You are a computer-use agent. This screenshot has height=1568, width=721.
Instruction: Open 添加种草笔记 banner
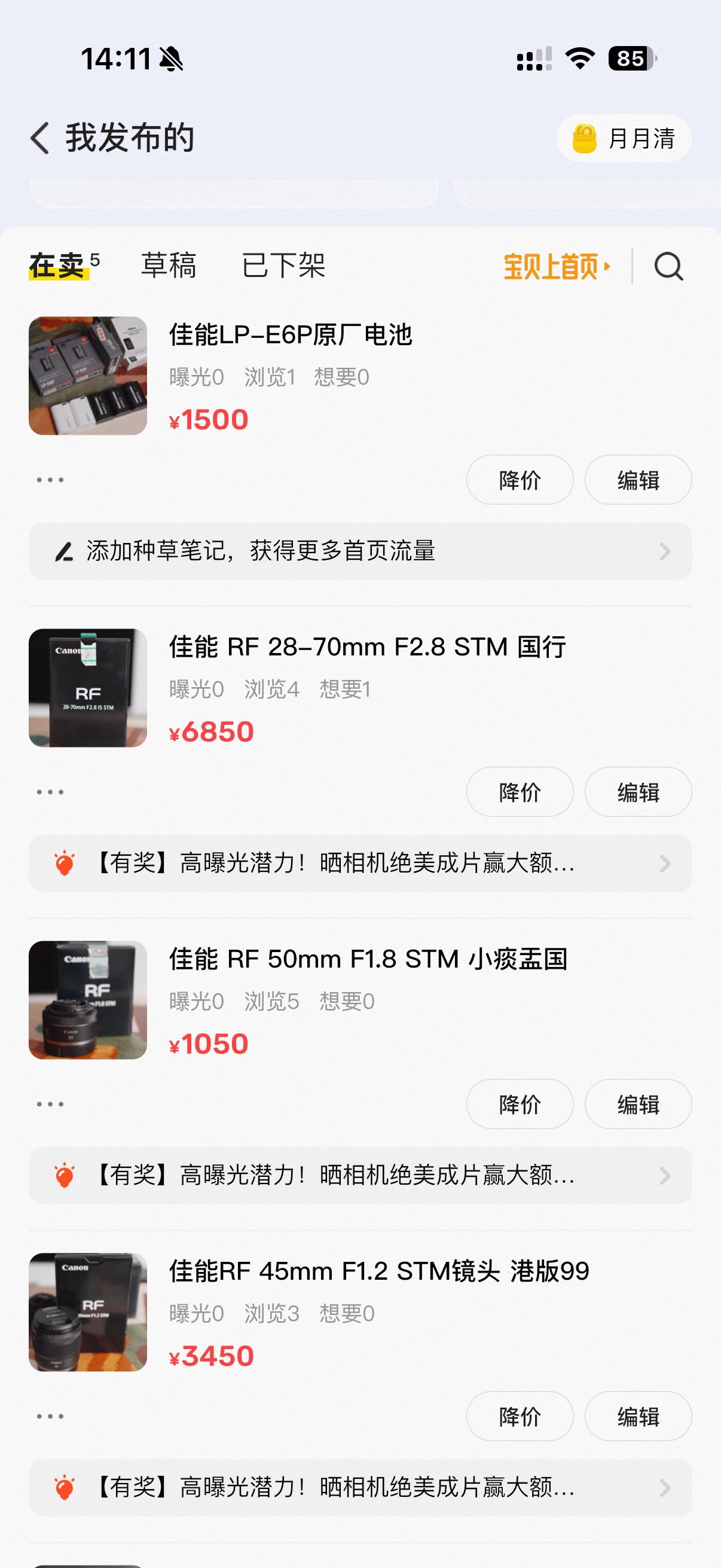[x=360, y=551]
